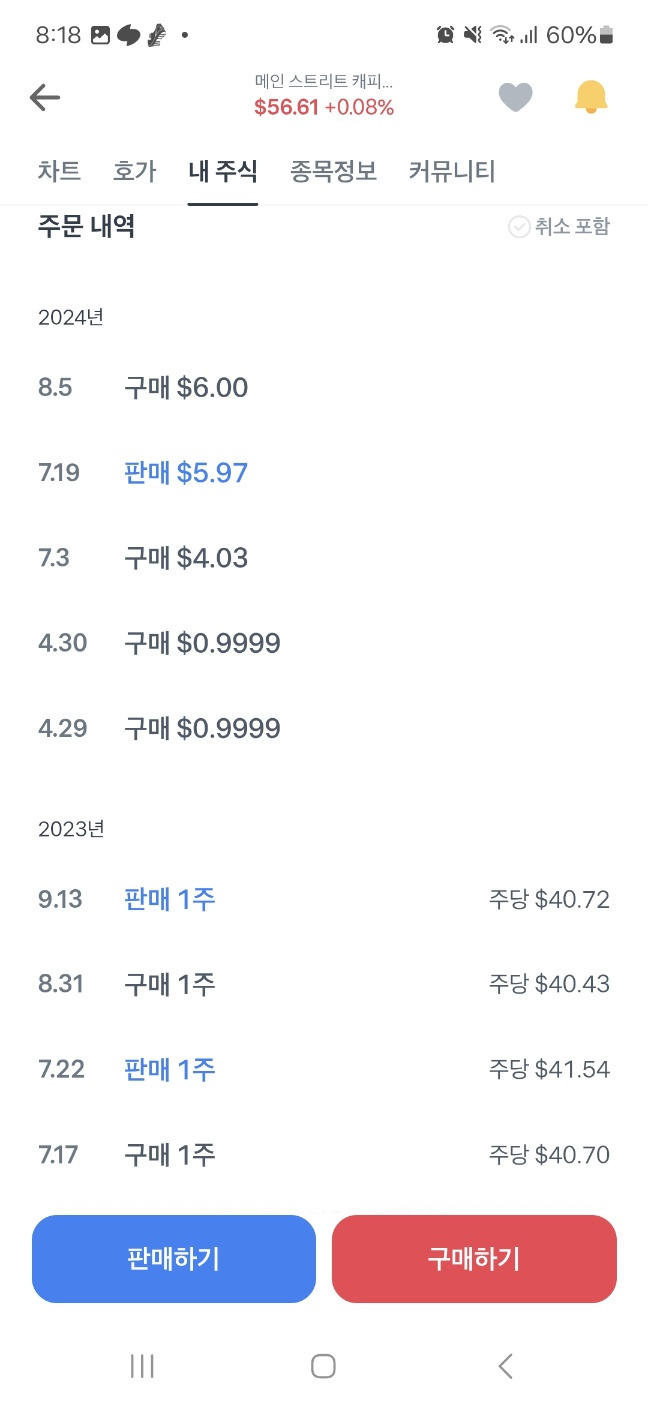Viewport: 648px width, 1404px height.
Task: Open the 종목정보 tab
Action: 333,171
